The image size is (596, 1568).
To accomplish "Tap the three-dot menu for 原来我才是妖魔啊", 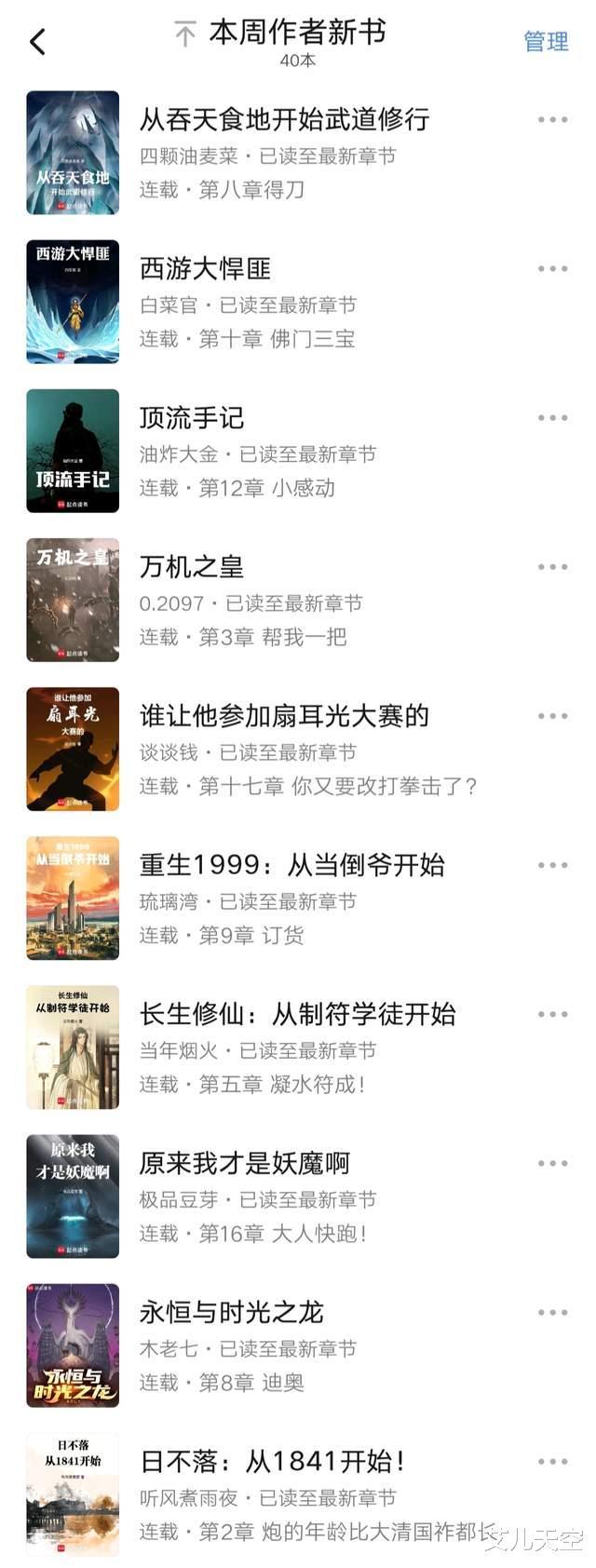I will pyautogui.click(x=552, y=1163).
